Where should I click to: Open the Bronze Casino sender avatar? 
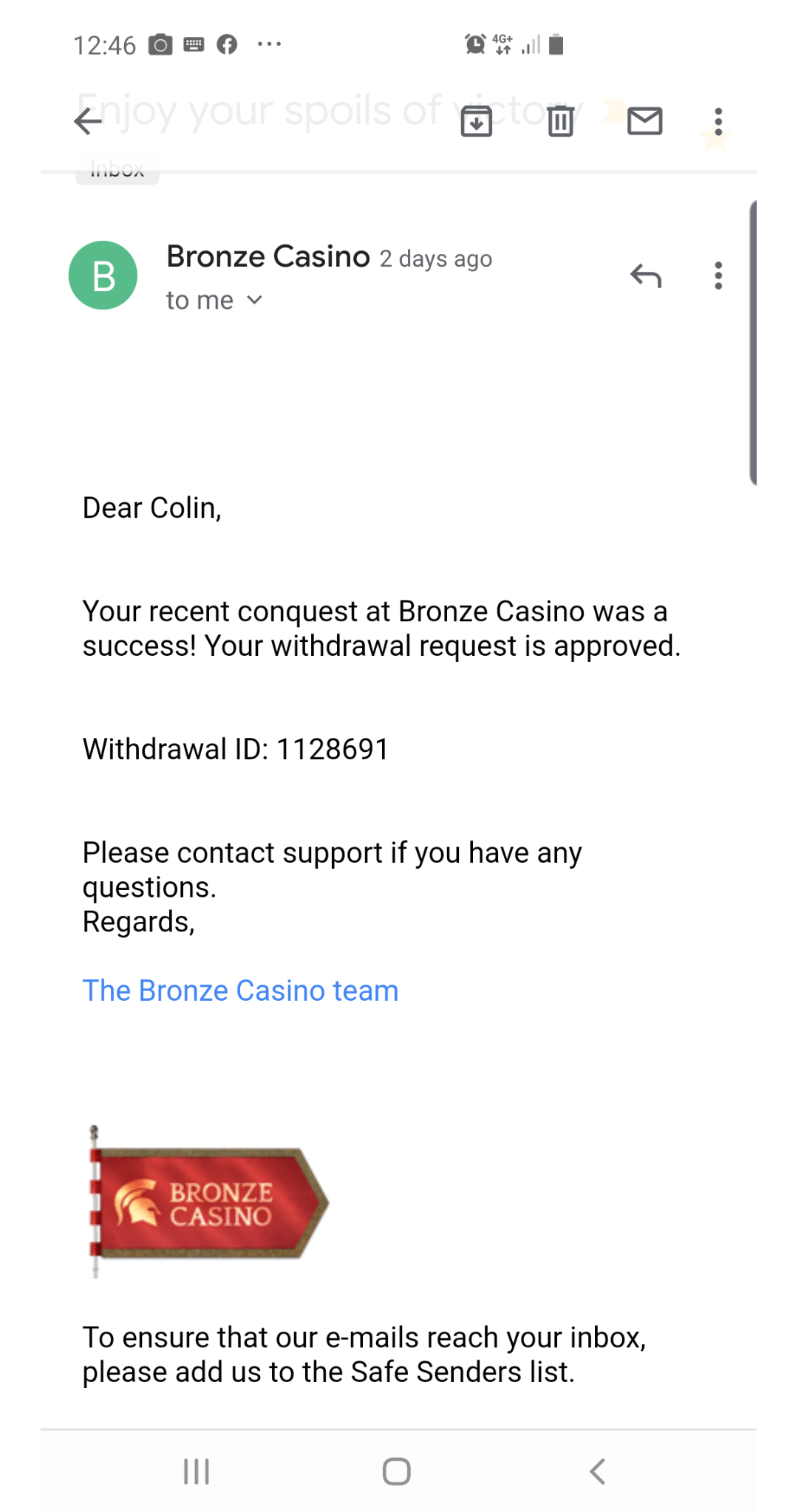pos(103,276)
